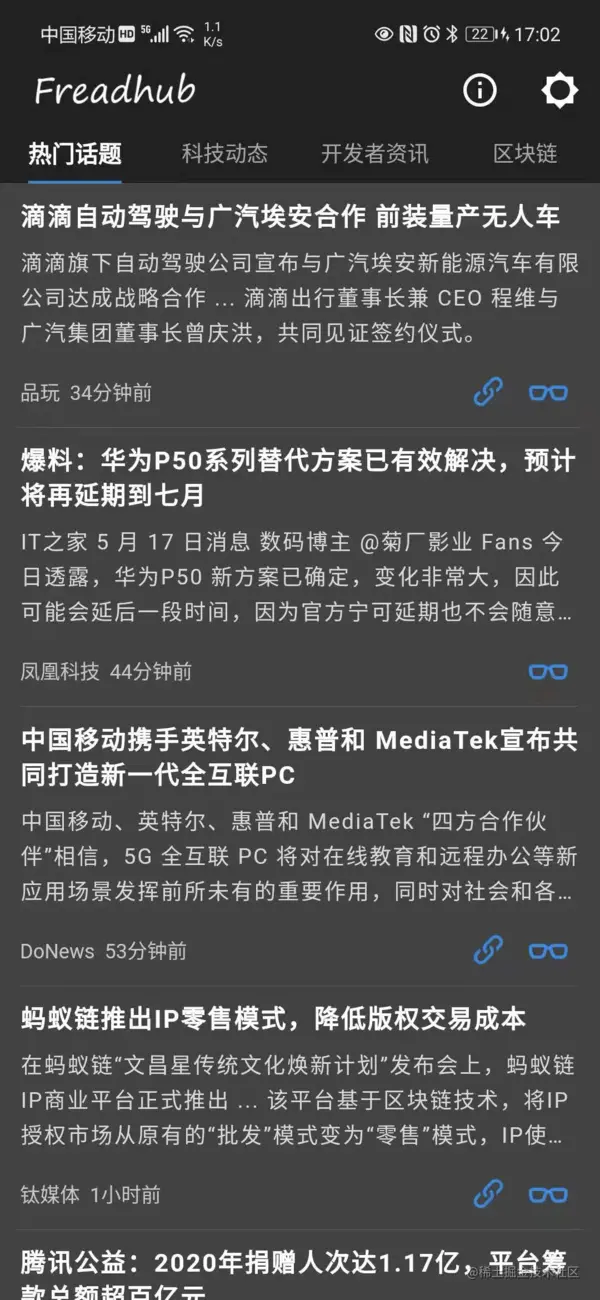The image size is (600, 1300).
Task: Open the 华为P50系列替代方案 article
Action: (x=298, y=477)
